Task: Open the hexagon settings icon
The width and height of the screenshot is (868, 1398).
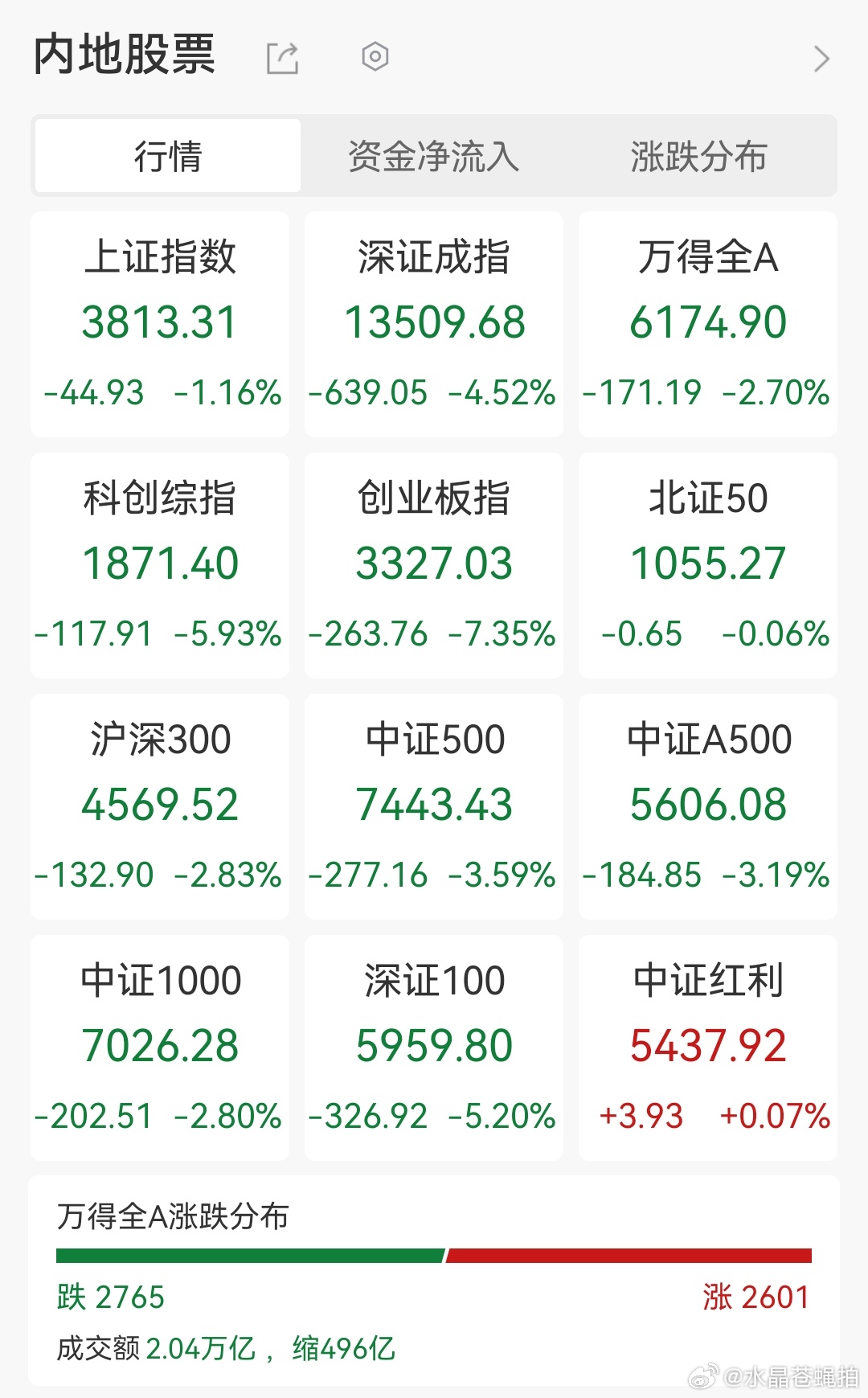Action: click(375, 57)
